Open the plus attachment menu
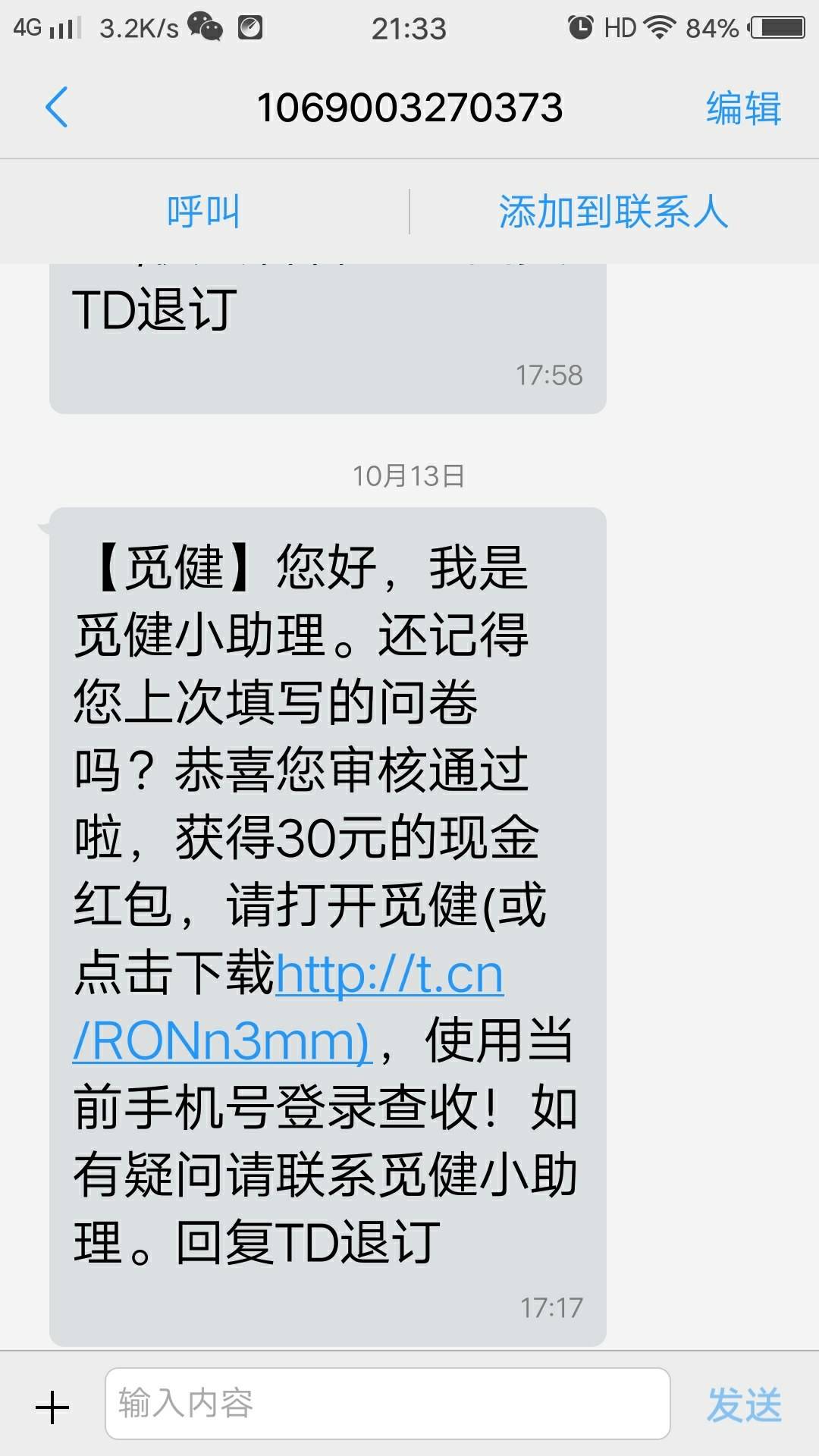 coord(52,1408)
